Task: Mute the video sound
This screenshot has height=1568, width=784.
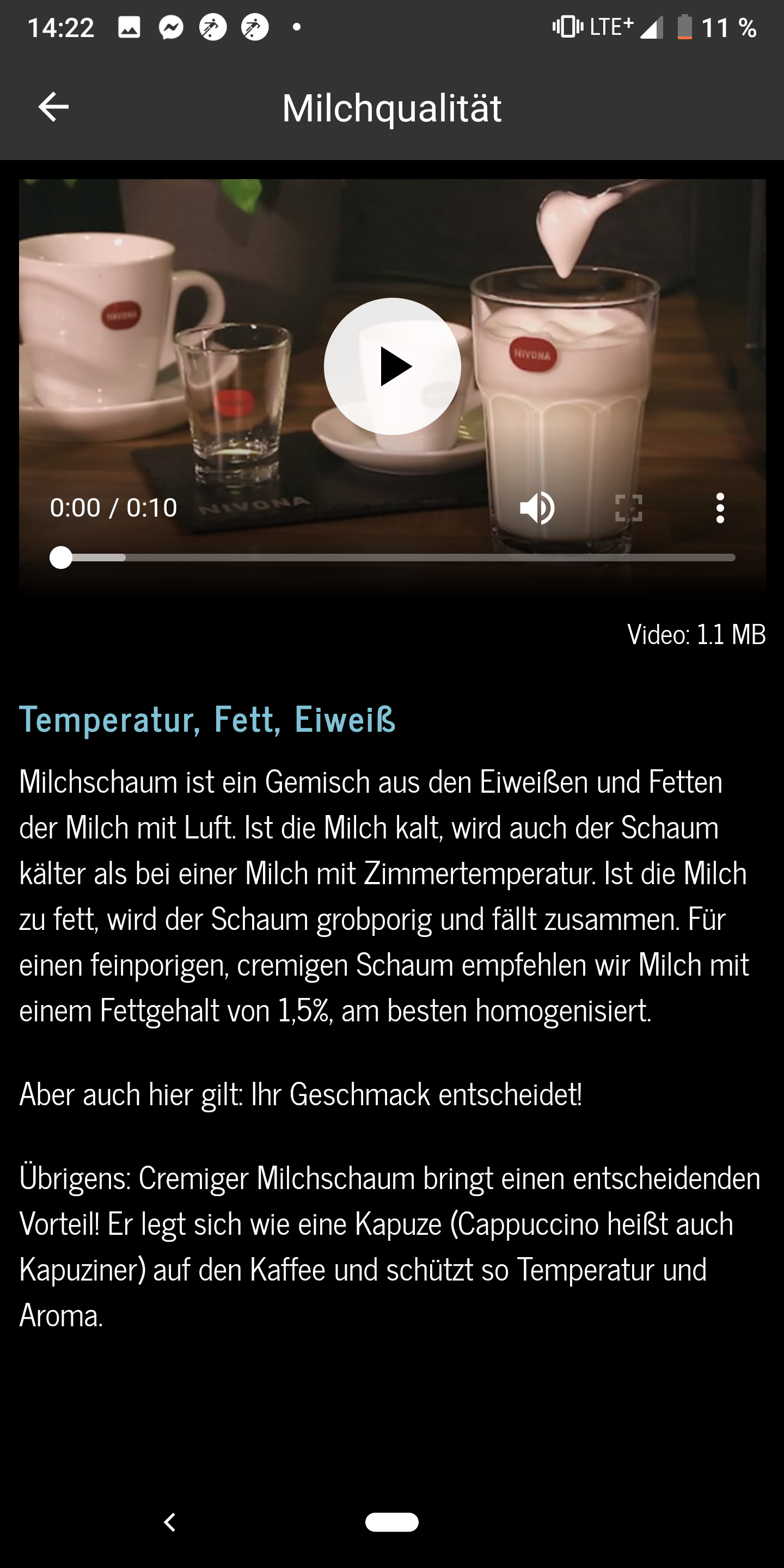Action: point(537,507)
